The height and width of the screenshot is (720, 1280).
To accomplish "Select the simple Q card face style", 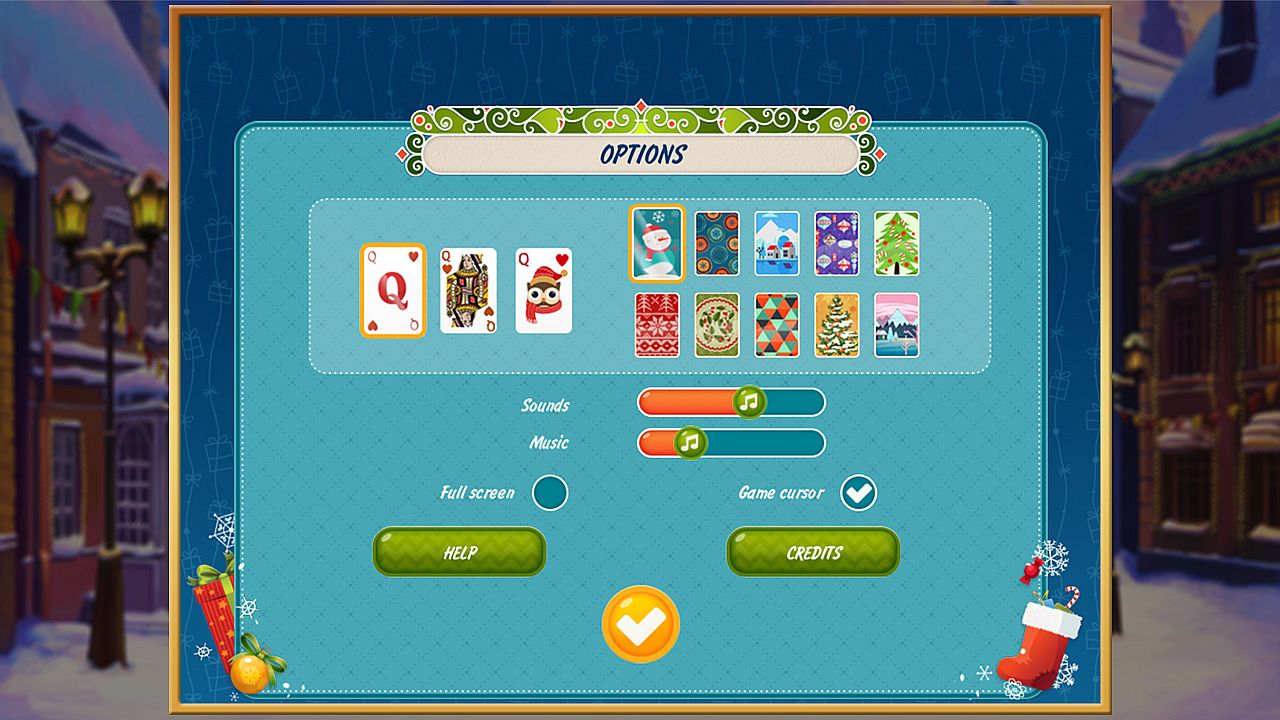I will pyautogui.click(x=393, y=290).
